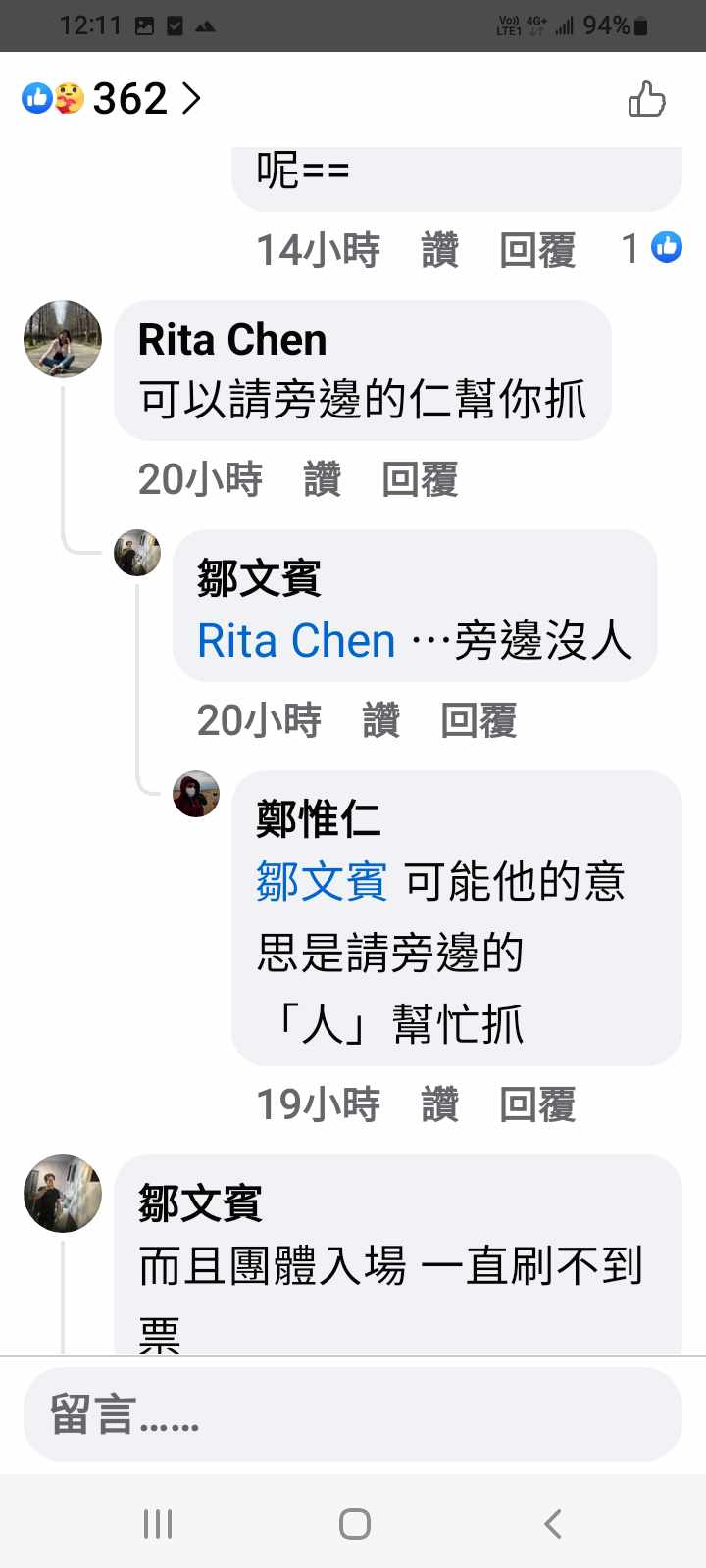The image size is (706, 1568).
Task: View 鄭惟仁's profile photo
Action: (x=196, y=794)
